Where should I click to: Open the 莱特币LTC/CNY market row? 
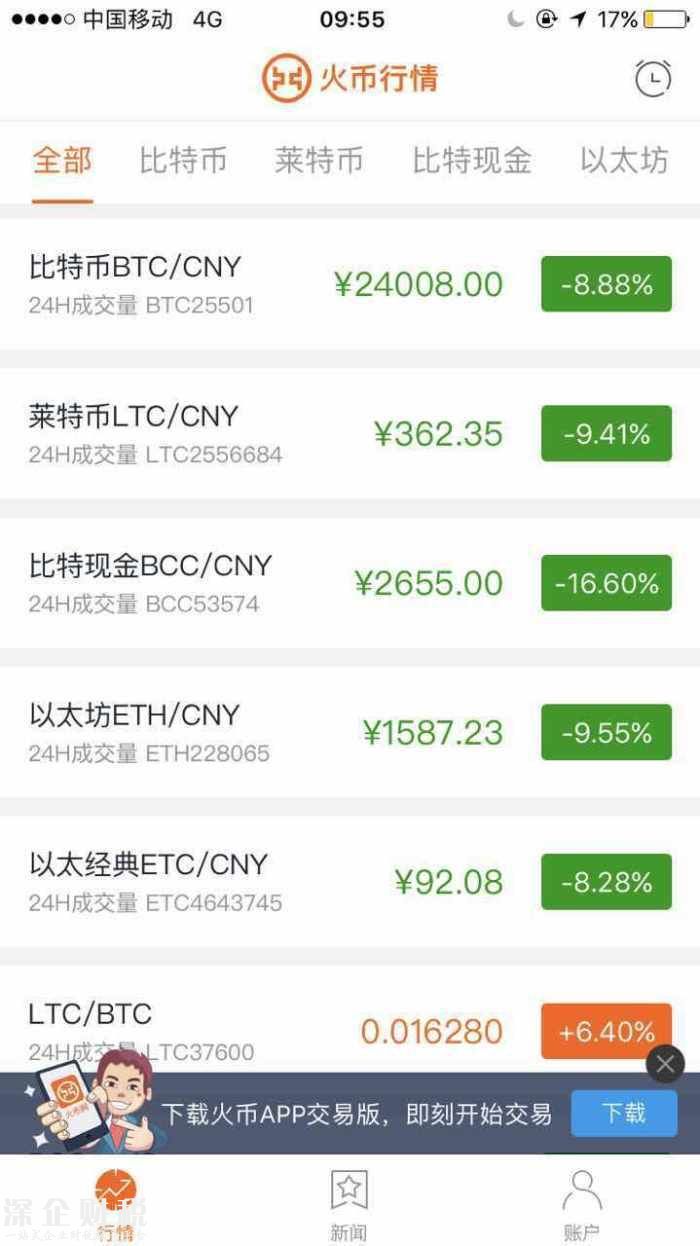tap(350, 434)
